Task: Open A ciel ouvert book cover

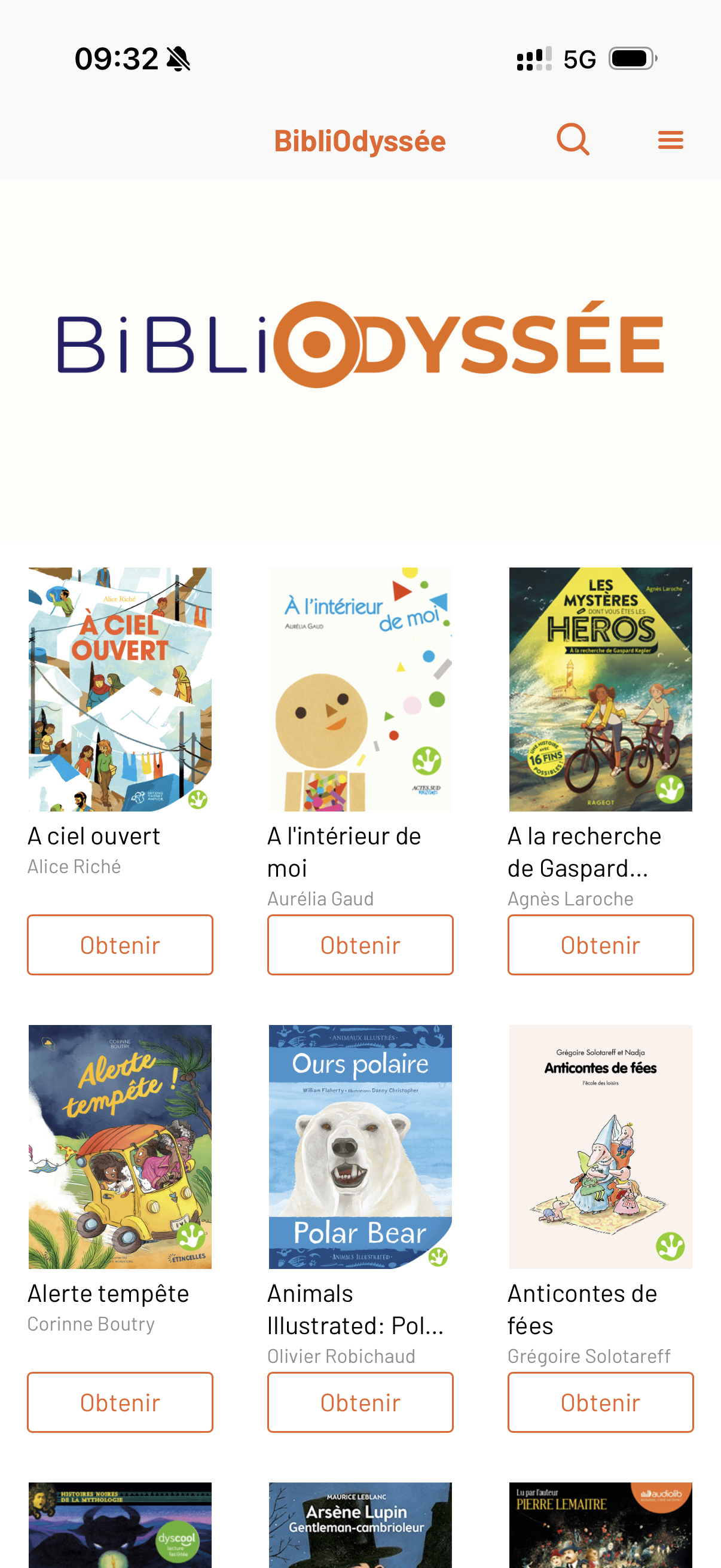Action: (120, 689)
